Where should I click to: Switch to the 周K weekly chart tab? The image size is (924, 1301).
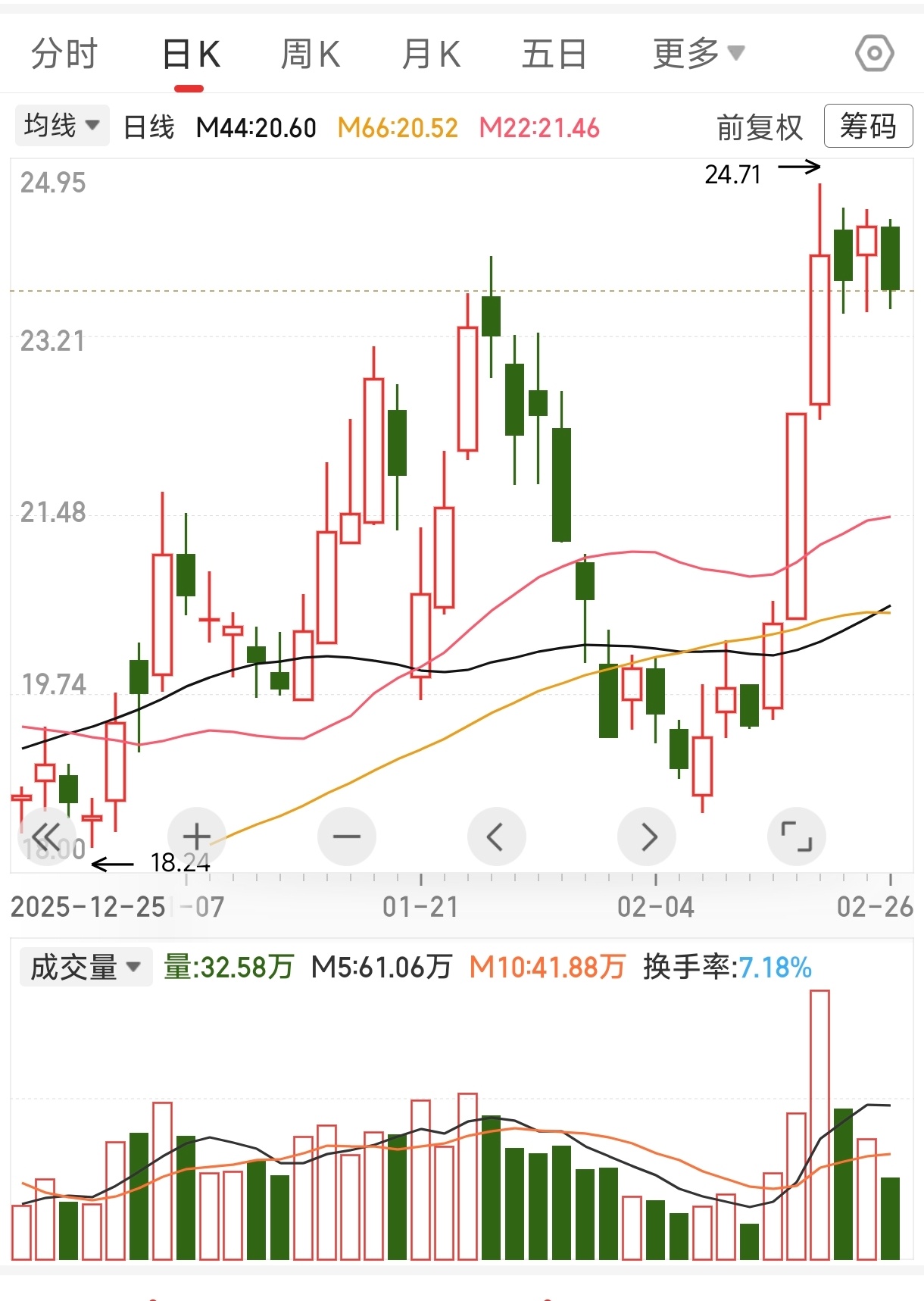coord(311,53)
